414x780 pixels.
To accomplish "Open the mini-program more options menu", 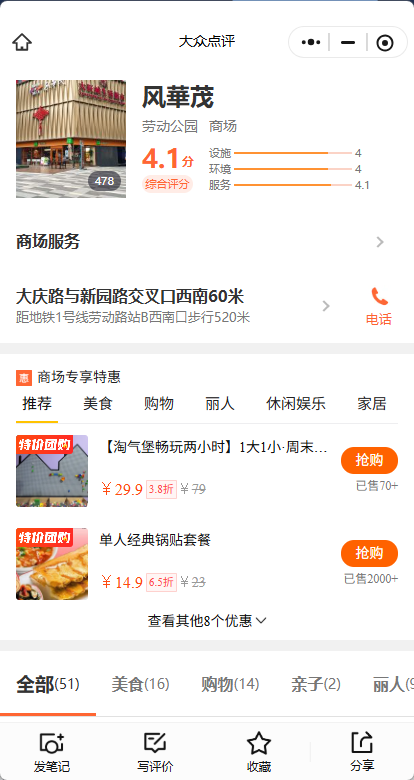I will [x=310, y=42].
